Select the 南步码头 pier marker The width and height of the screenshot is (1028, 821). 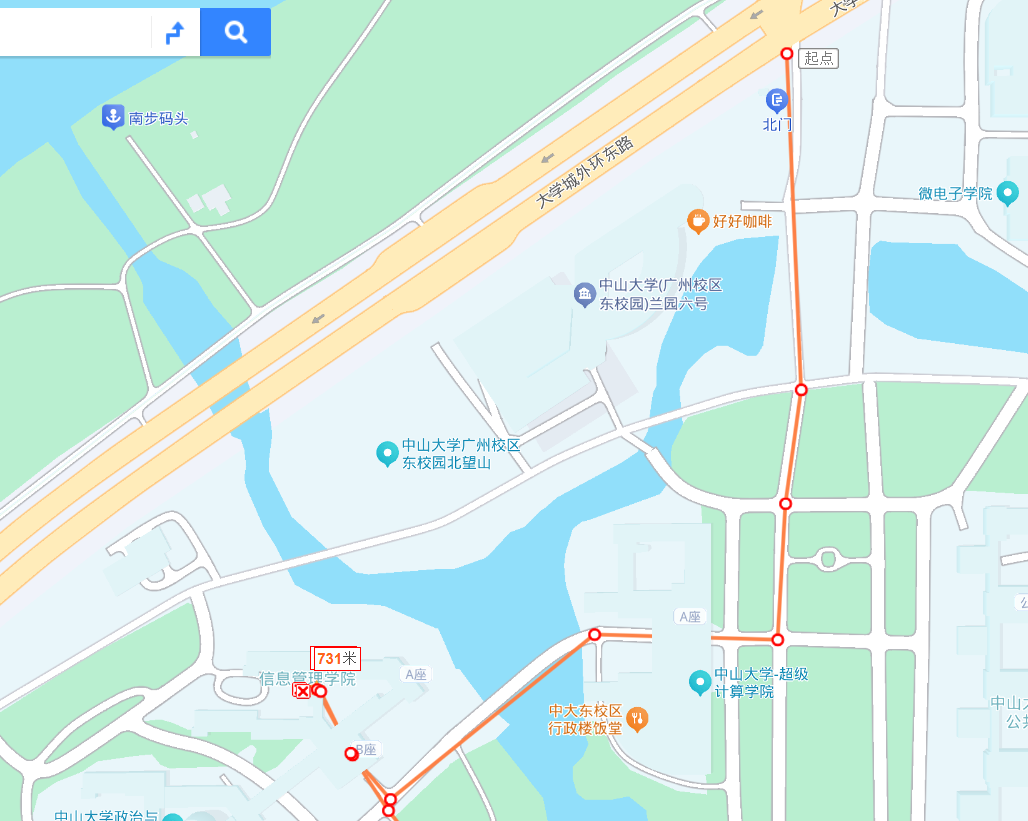click(113, 116)
